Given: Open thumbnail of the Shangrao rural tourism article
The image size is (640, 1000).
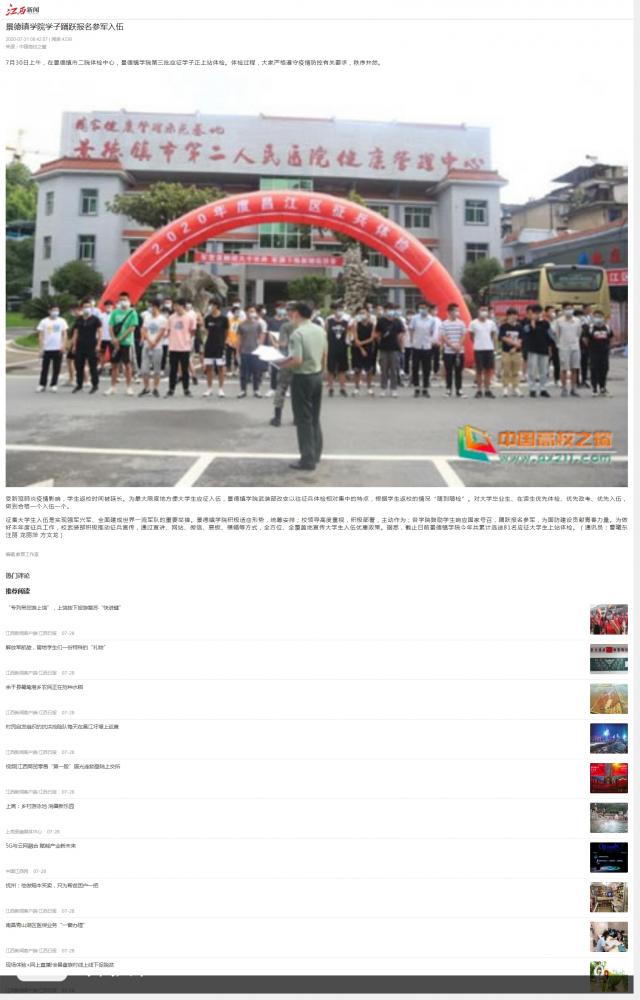Looking at the screenshot, I should coord(608,817).
